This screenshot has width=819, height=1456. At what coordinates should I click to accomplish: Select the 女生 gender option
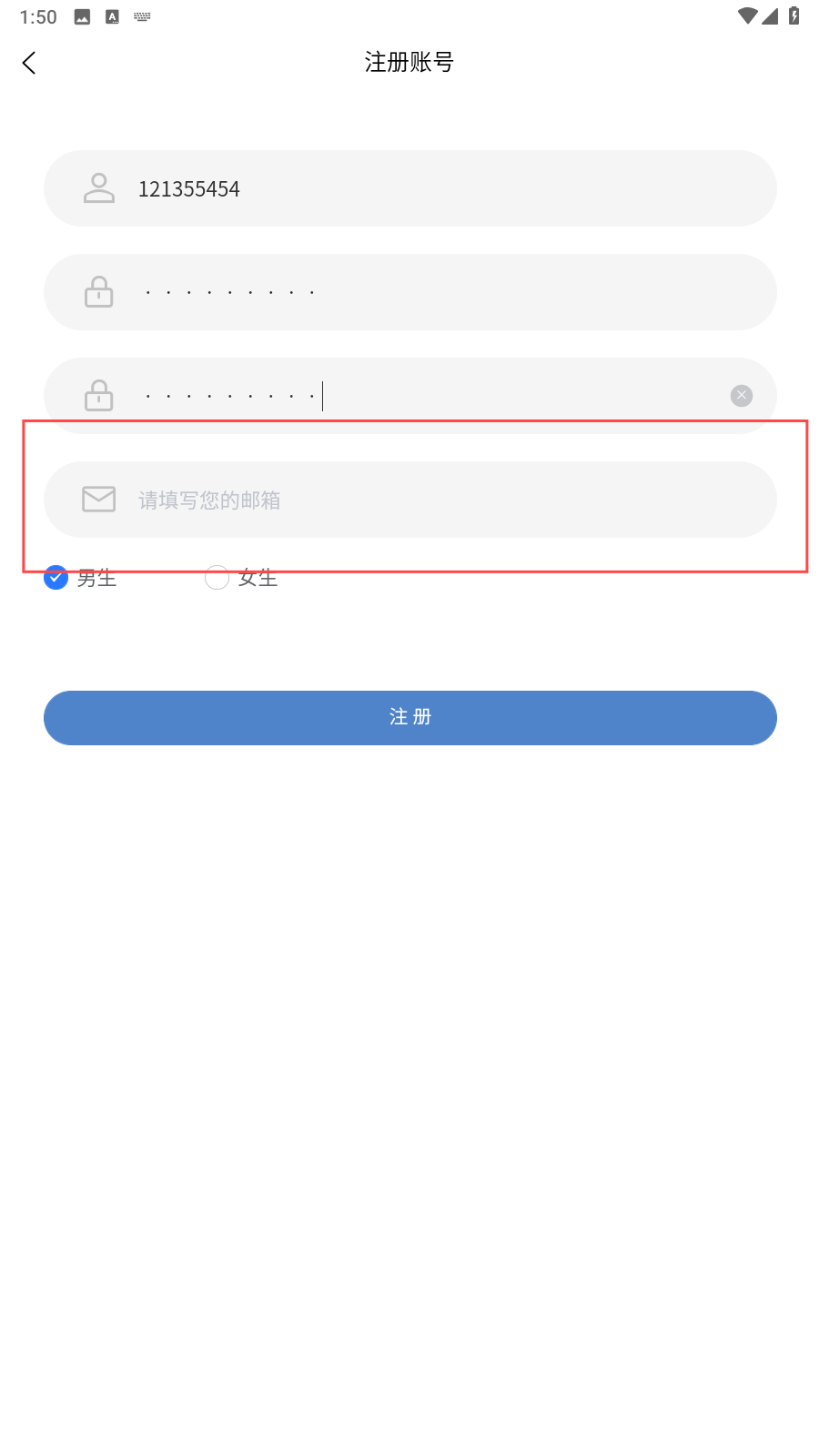tap(217, 578)
